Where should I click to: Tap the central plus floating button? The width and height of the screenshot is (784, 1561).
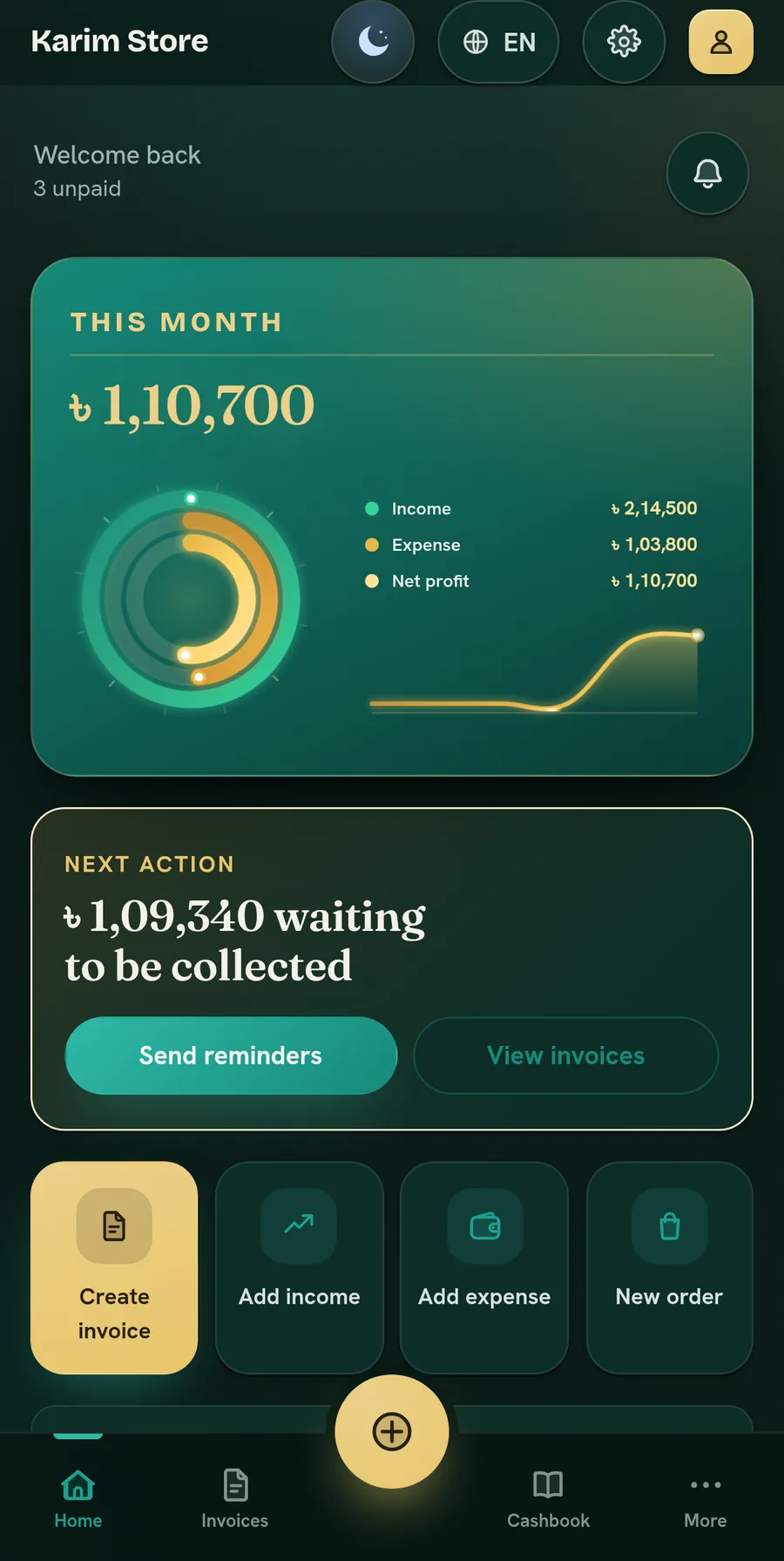(x=392, y=1431)
